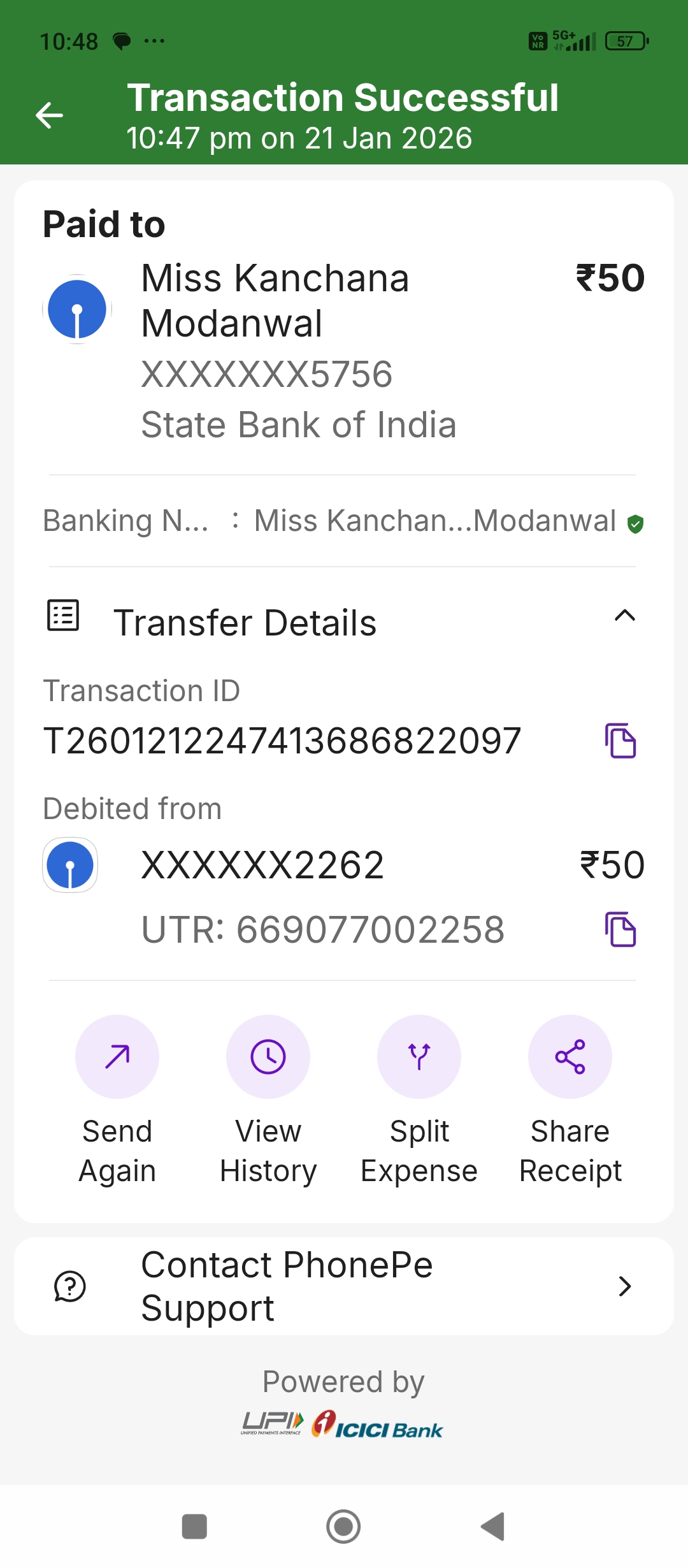Copy the Transaction ID

(620, 741)
